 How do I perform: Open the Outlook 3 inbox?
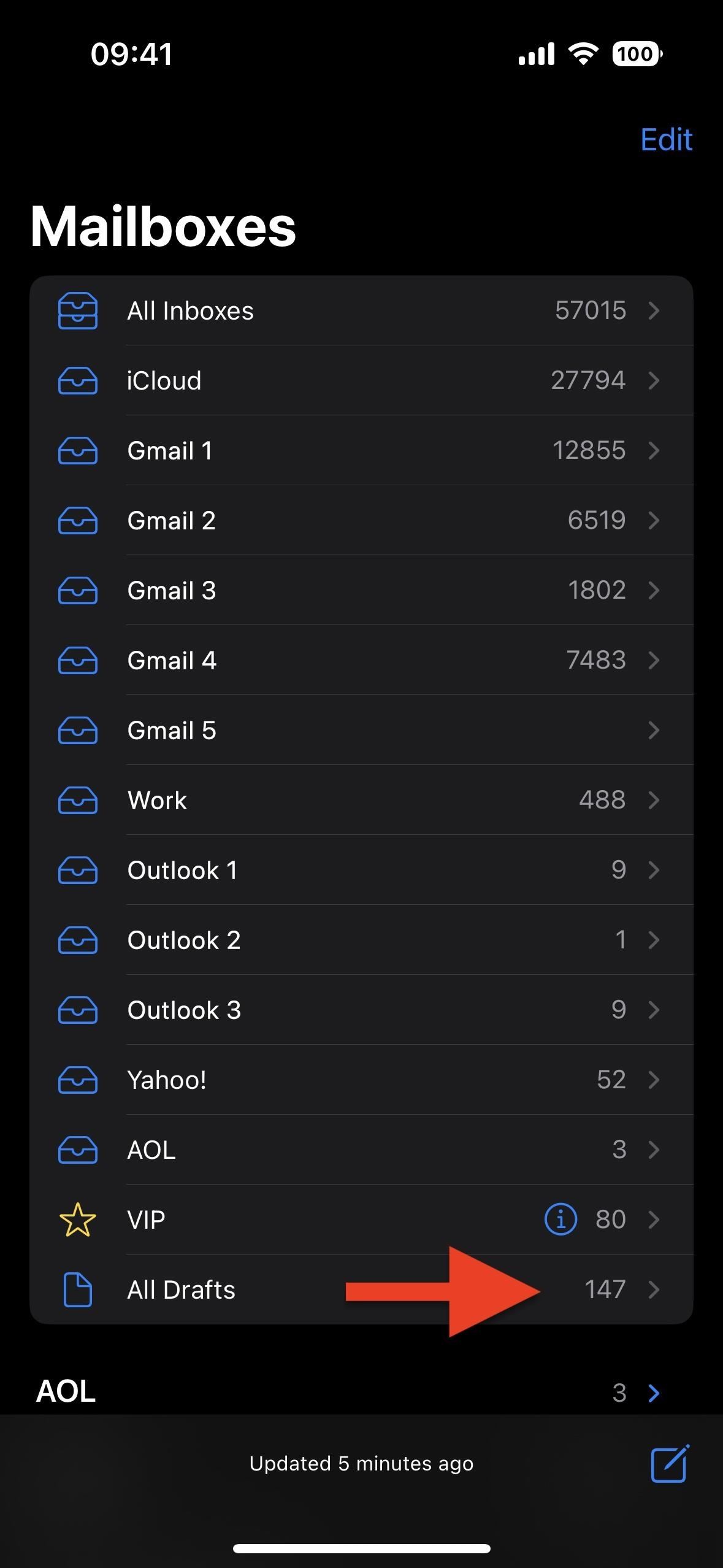[361, 1010]
